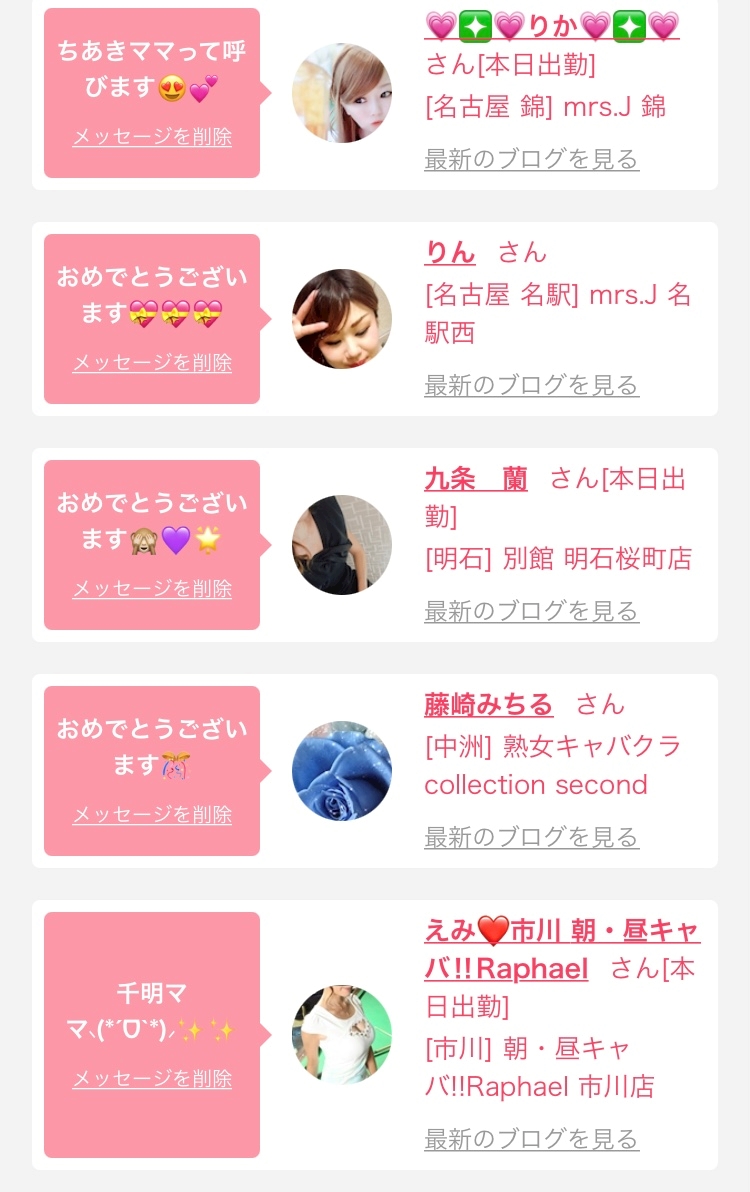Delete the message sent to りん
This screenshot has width=750, height=1192.
click(x=152, y=363)
